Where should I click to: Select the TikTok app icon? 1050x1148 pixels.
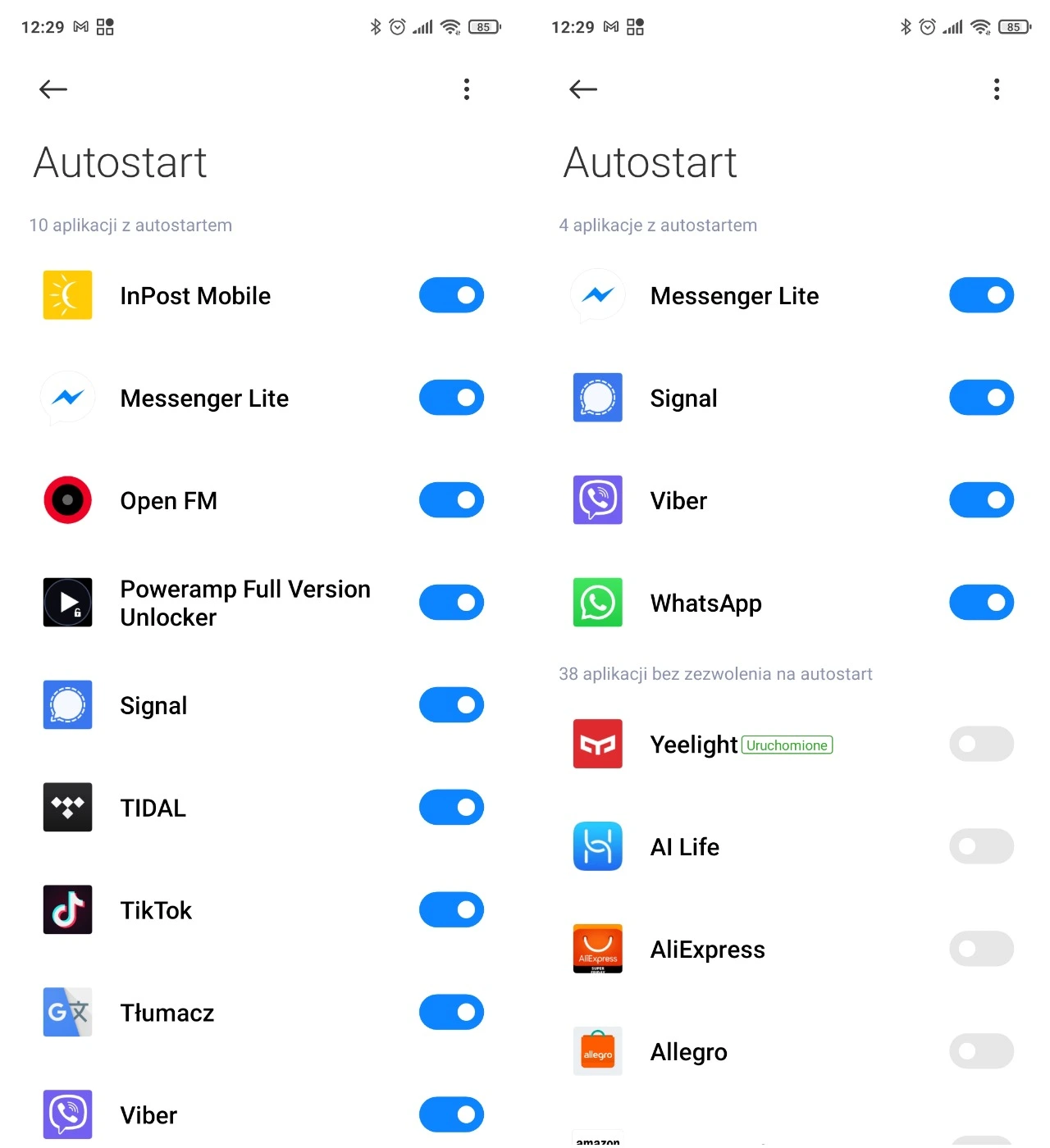67,909
